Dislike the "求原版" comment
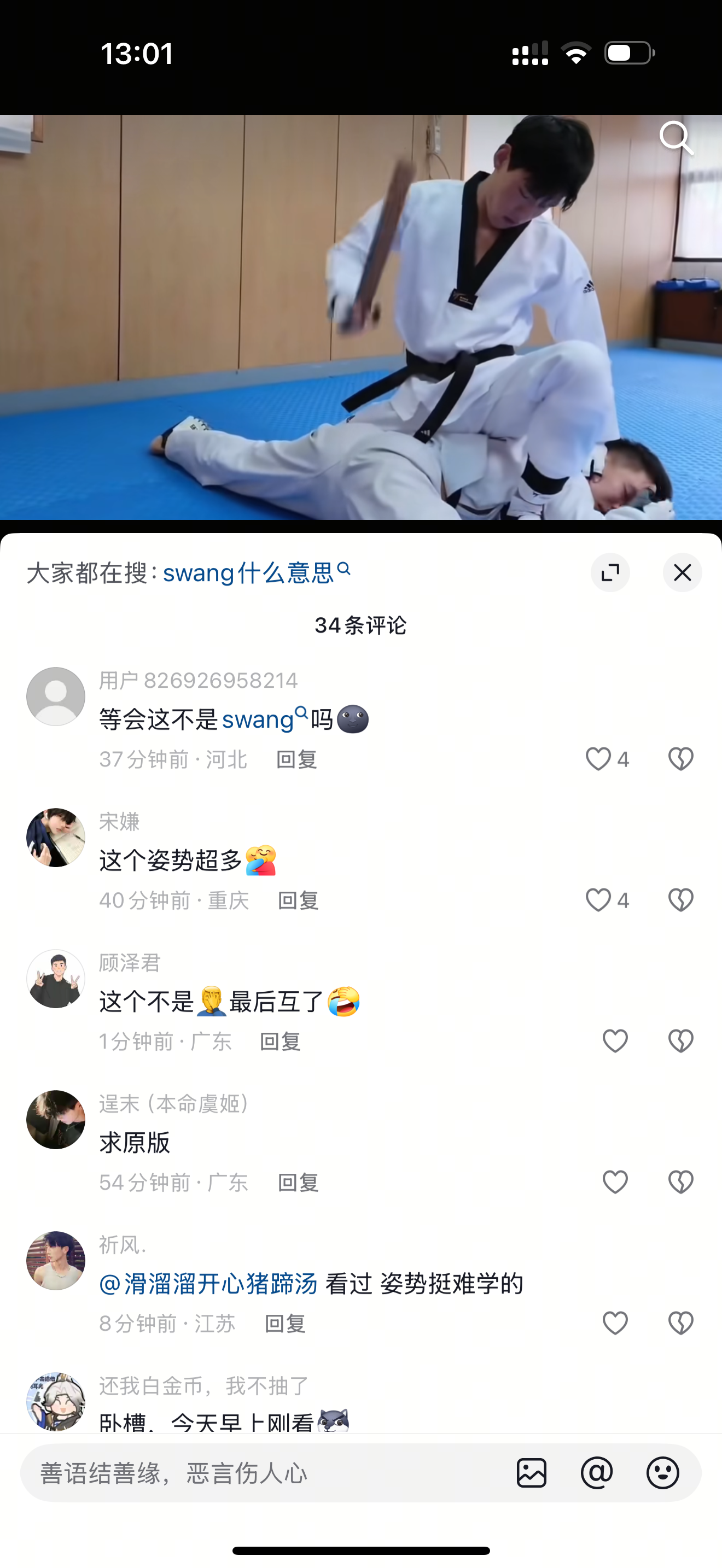 click(x=680, y=1183)
